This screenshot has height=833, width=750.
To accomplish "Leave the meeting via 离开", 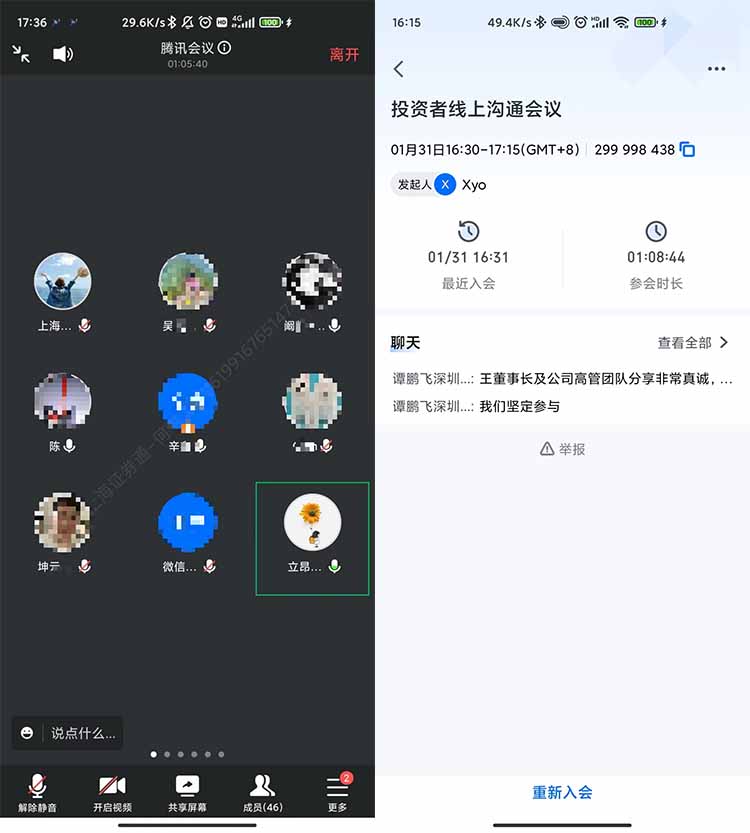I will tap(344, 54).
